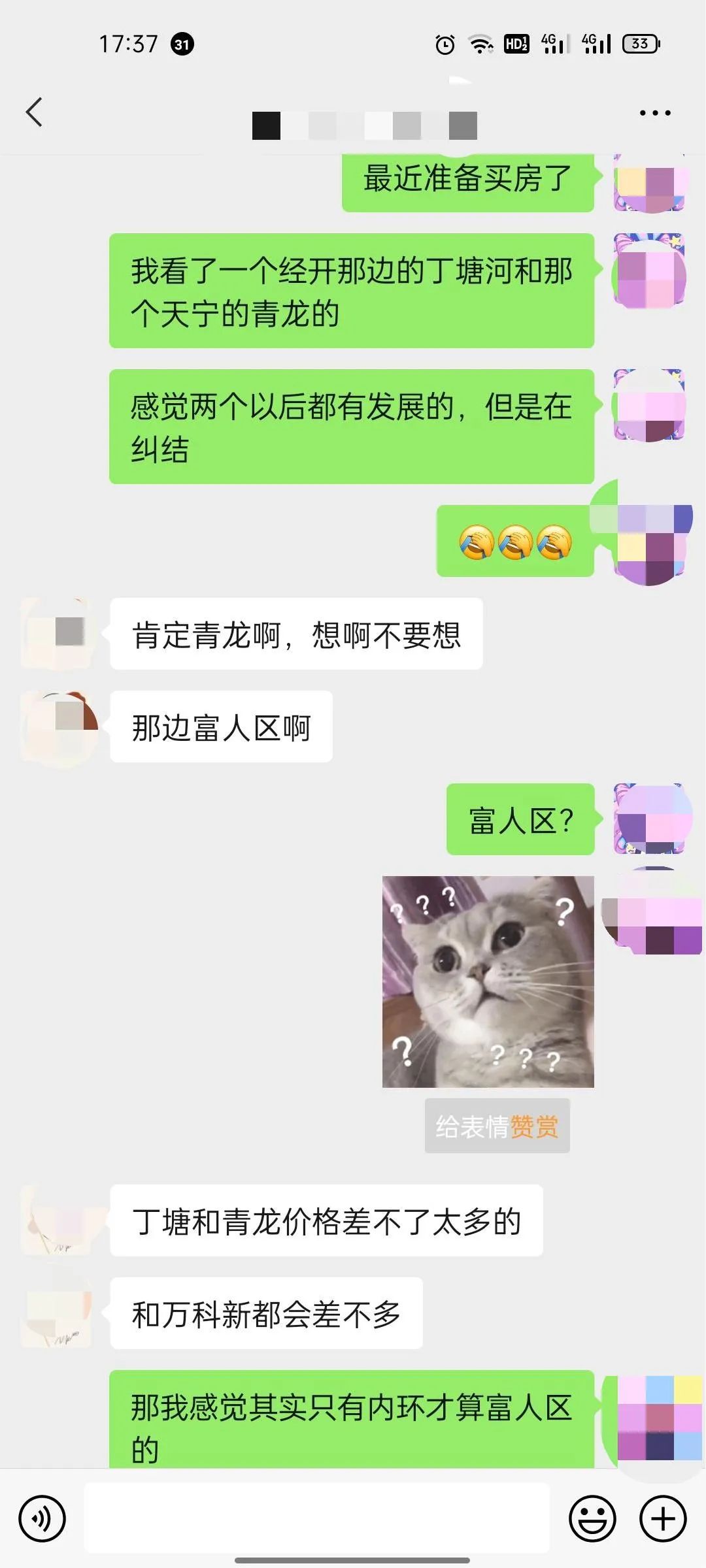Open avatar next to 那边富人区啊
Viewport: 706px width, 1568px height.
click(x=59, y=727)
